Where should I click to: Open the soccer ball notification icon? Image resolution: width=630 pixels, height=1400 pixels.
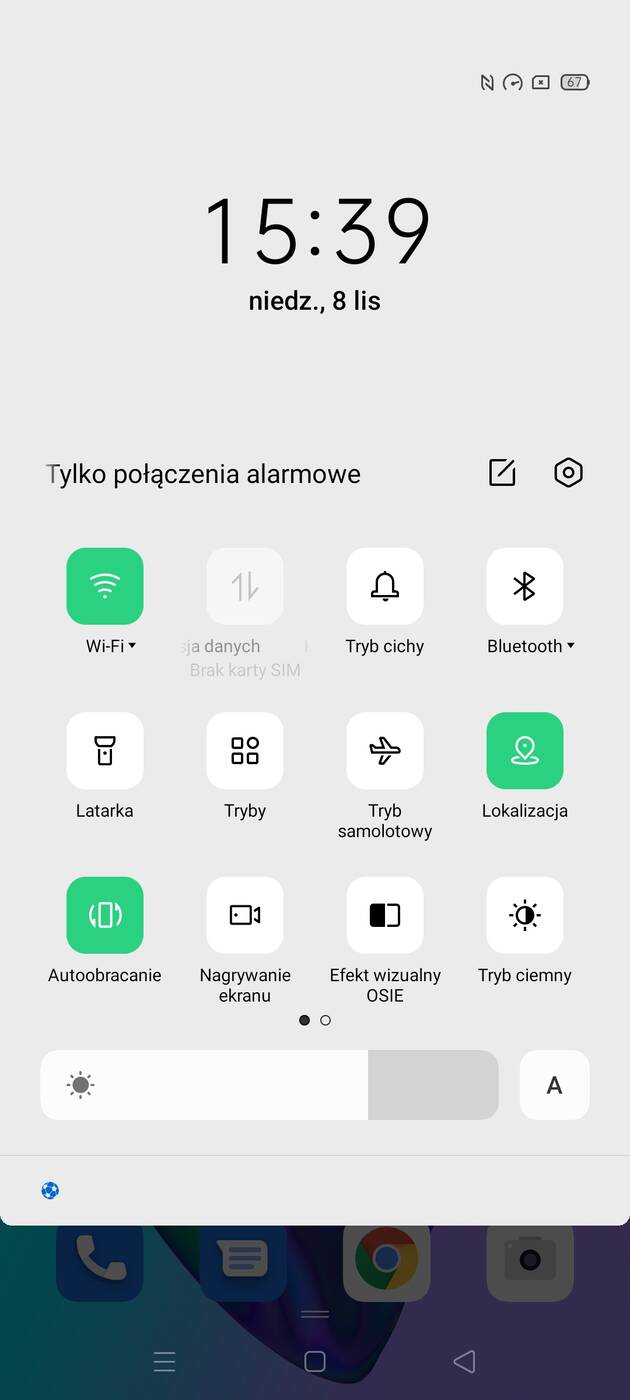click(x=50, y=1190)
